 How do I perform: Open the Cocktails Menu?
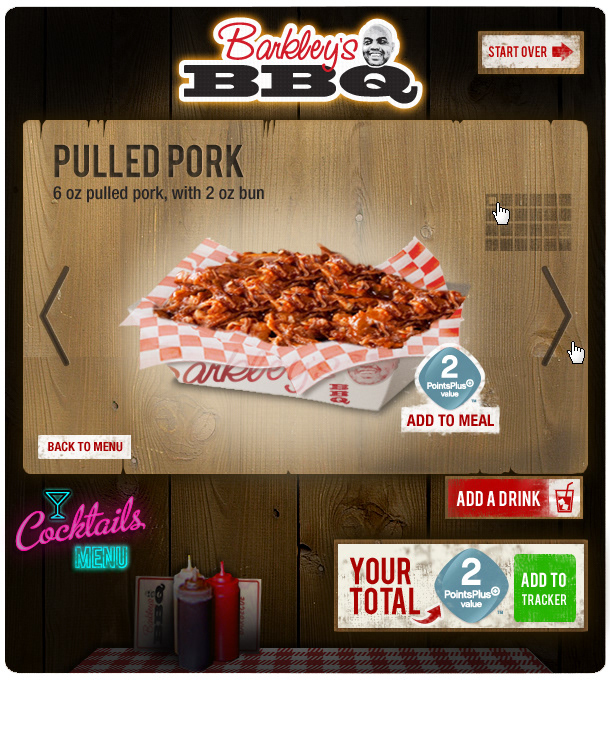point(83,532)
